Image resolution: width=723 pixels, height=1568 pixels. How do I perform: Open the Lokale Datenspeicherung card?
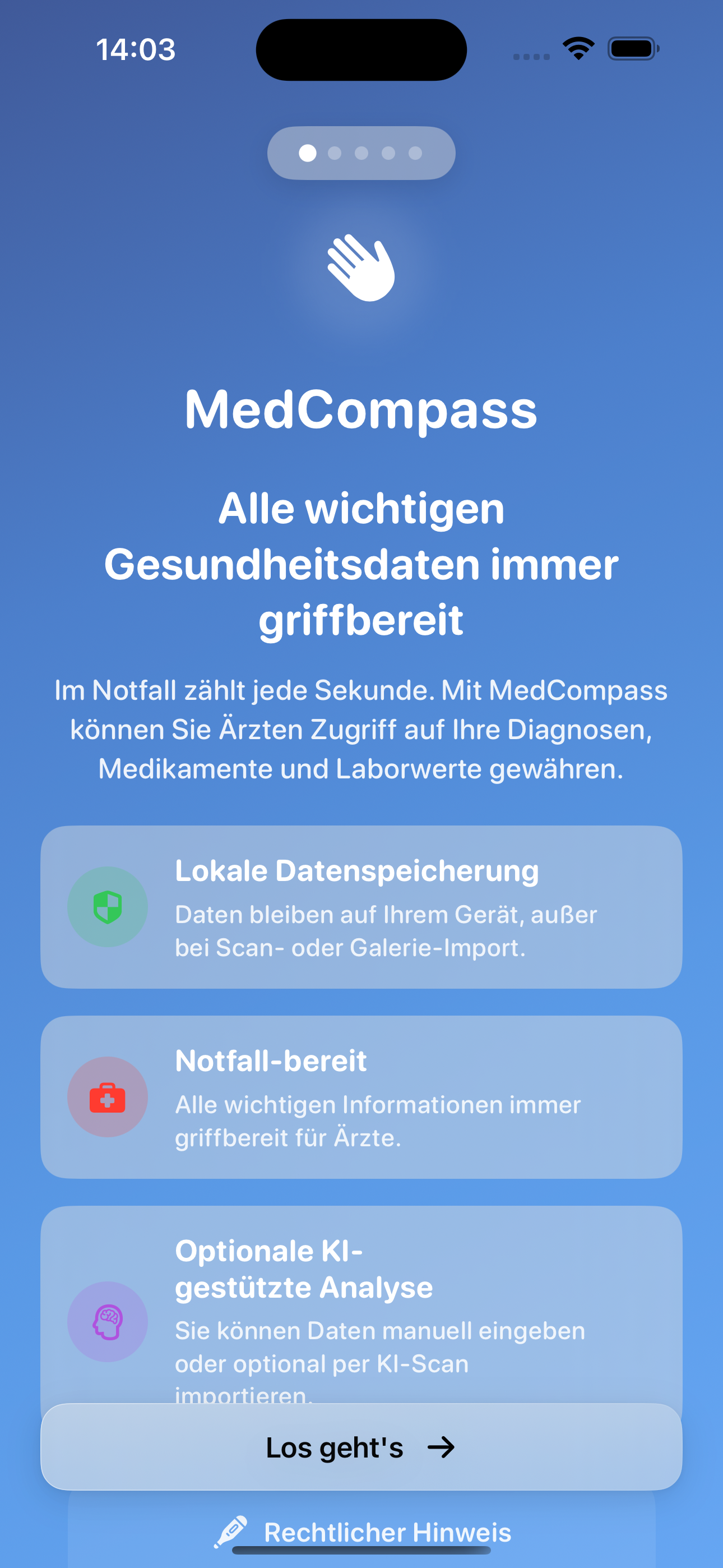coord(361,907)
